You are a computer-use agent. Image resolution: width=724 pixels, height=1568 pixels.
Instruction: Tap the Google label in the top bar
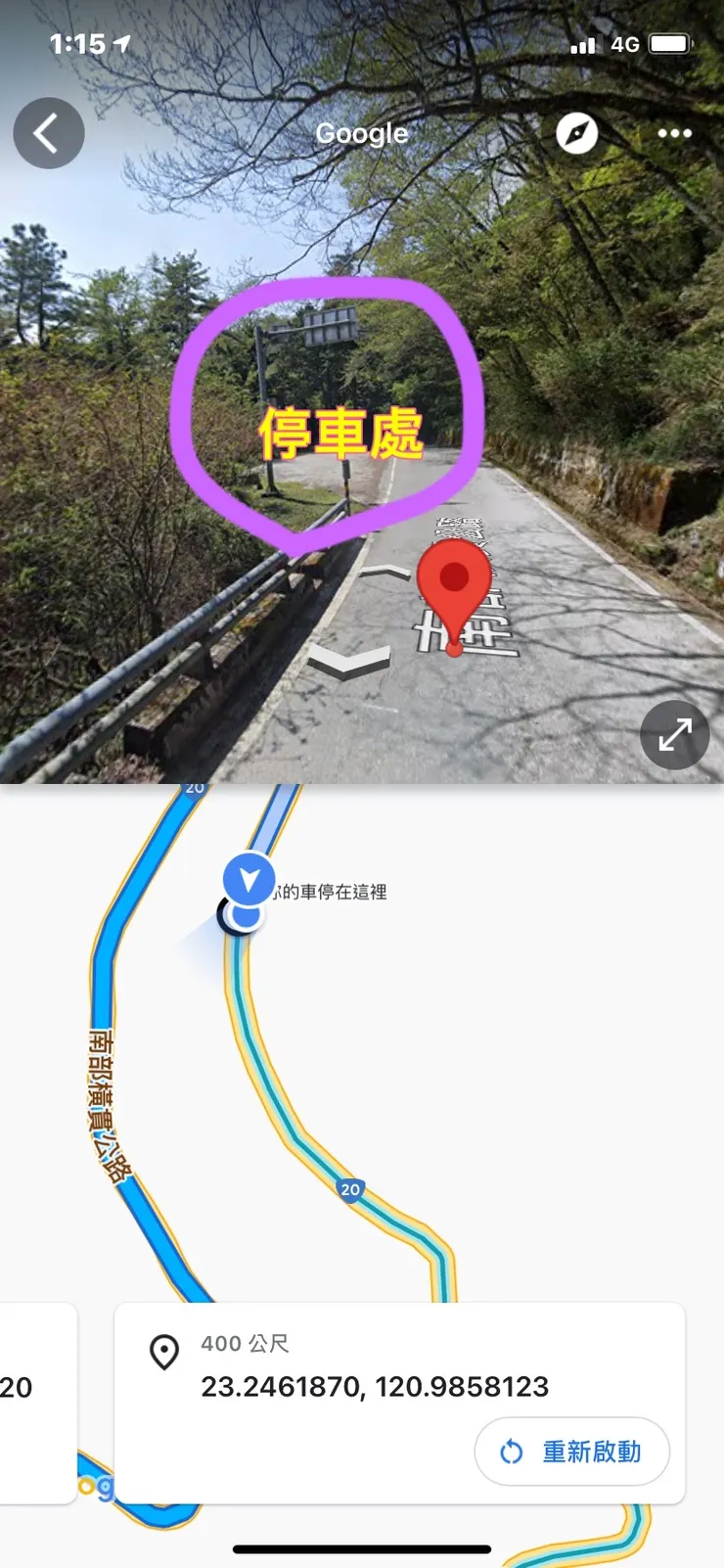click(362, 133)
